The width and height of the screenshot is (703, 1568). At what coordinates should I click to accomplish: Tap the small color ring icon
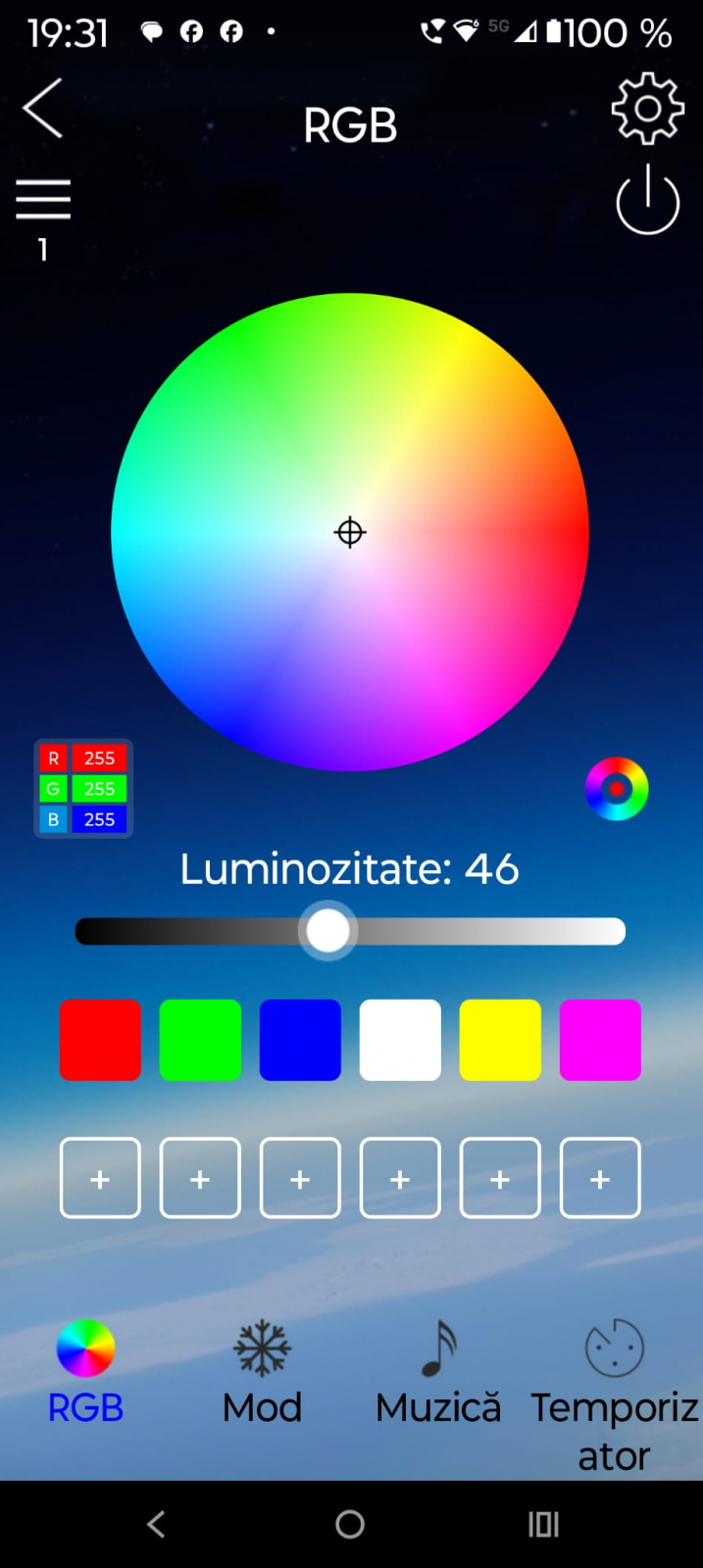pyautogui.click(x=617, y=789)
